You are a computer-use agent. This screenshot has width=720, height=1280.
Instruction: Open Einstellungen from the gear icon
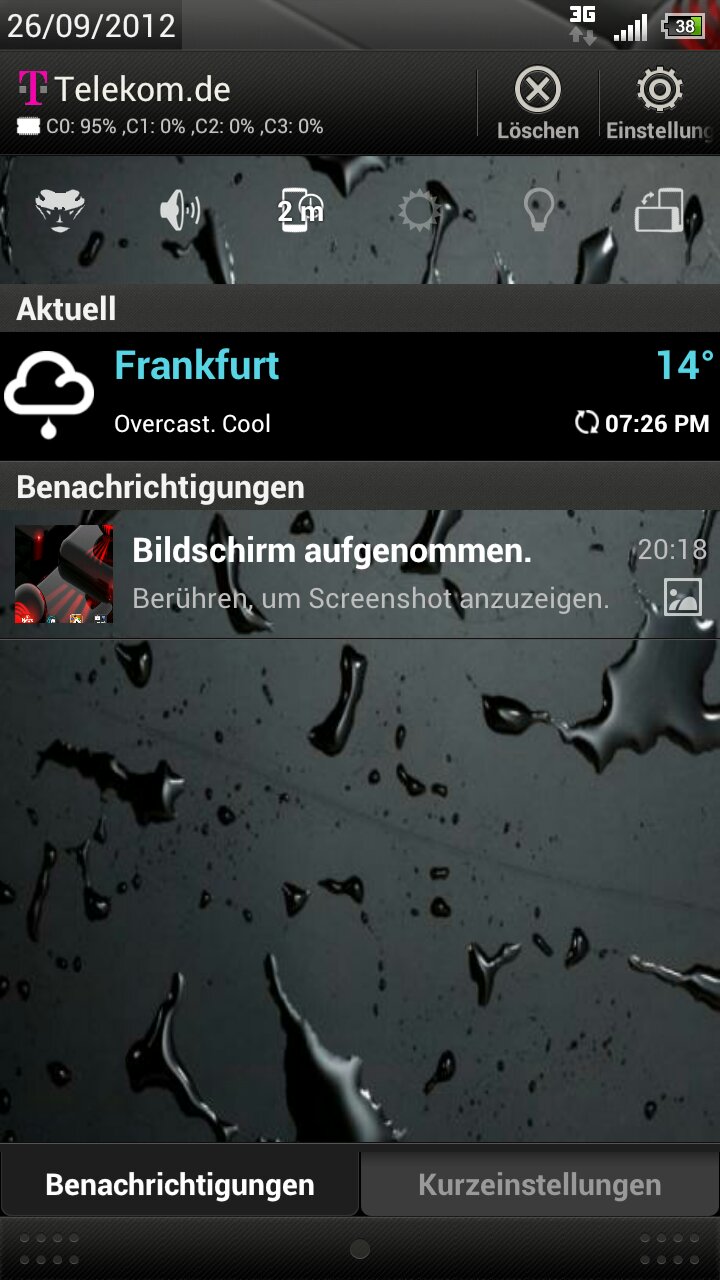click(x=660, y=104)
